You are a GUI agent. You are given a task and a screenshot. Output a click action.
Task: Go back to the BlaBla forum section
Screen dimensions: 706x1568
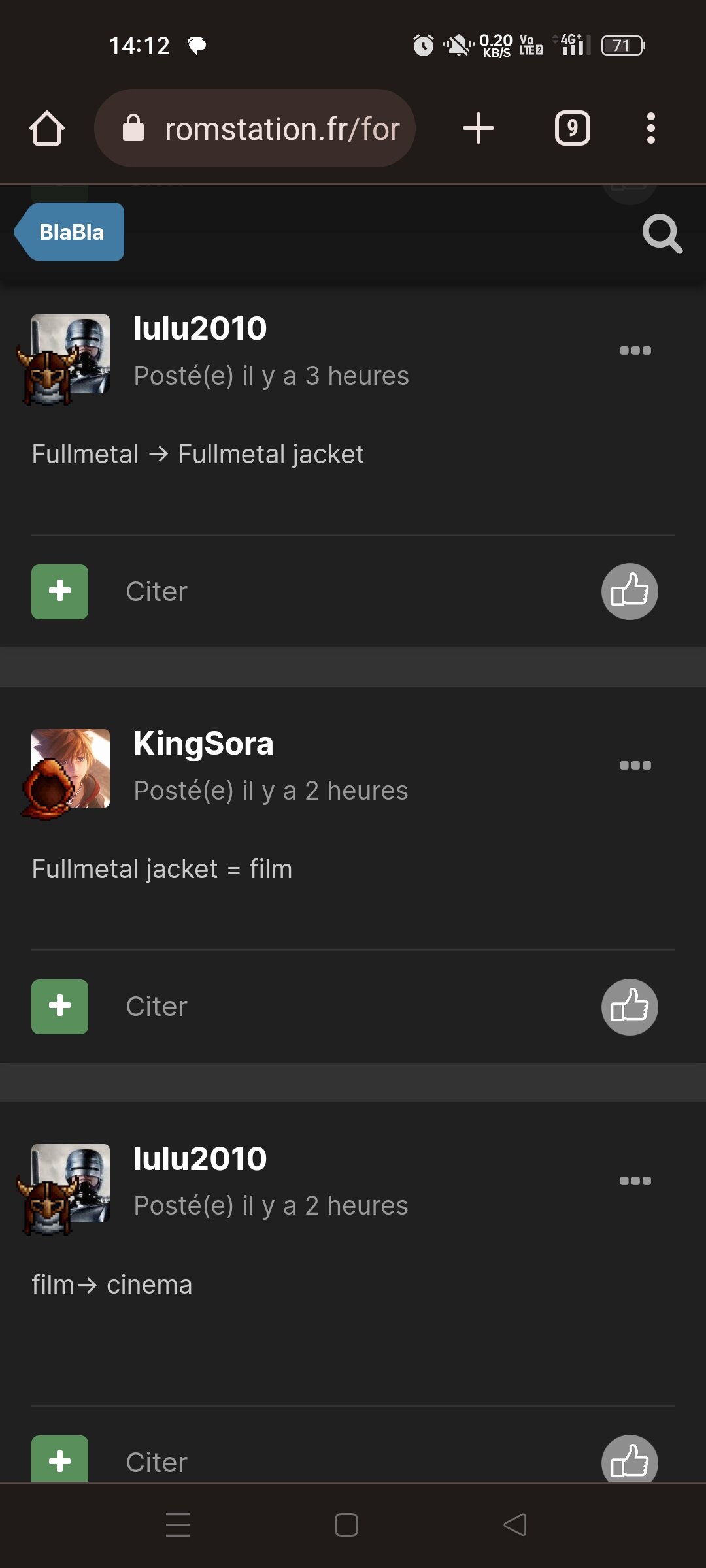click(x=69, y=232)
